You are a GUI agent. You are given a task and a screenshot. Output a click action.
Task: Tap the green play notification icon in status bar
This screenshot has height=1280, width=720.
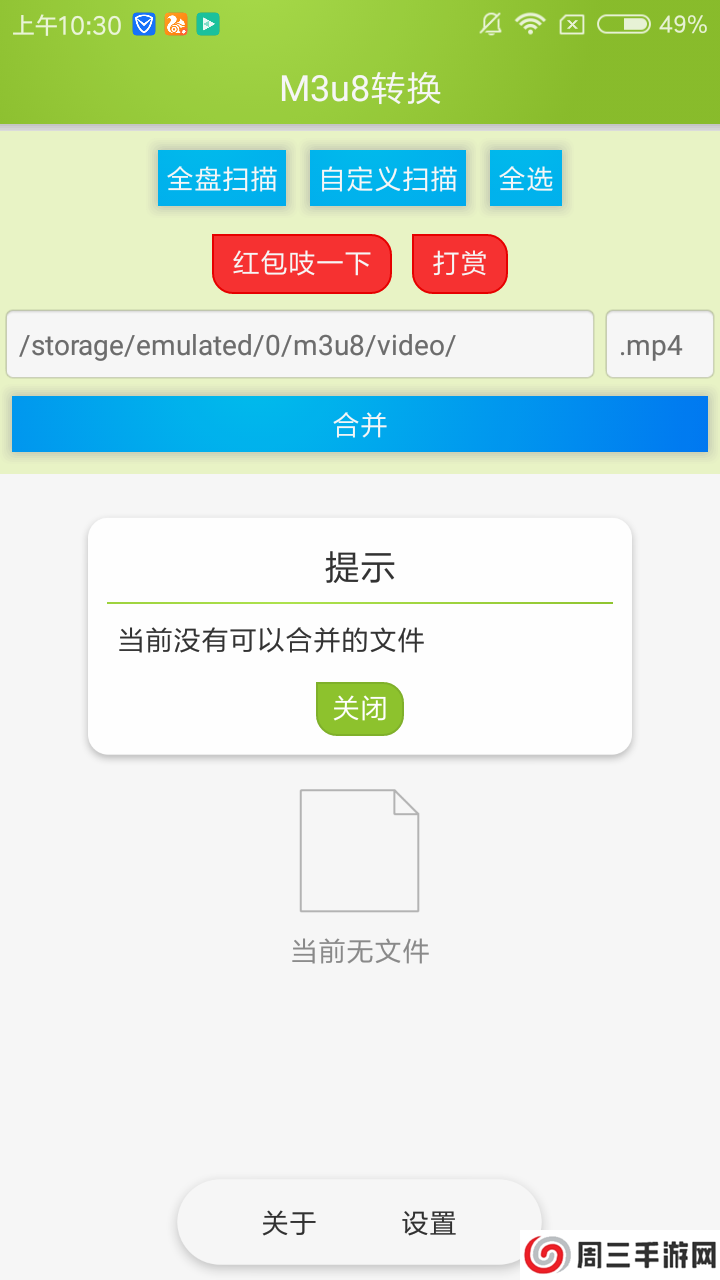pyautogui.click(x=208, y=24)
